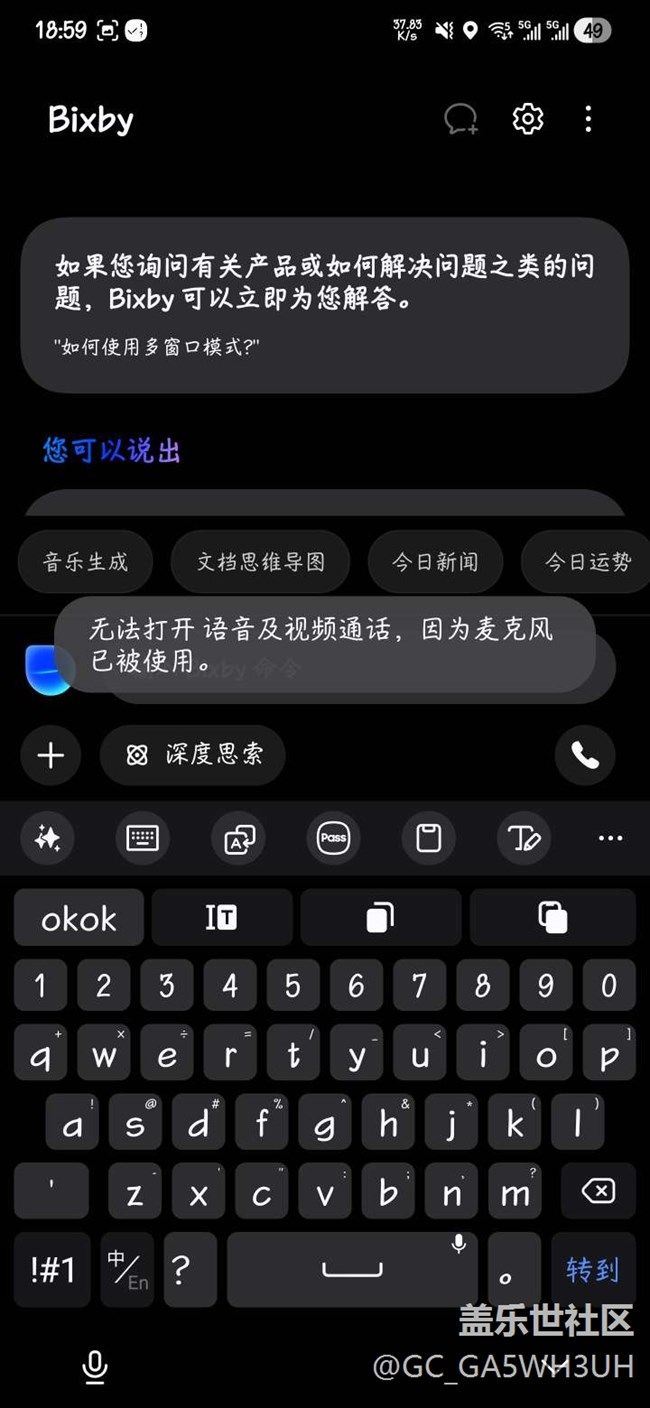The height and width of the screenshot is (1408, 650).
Task: Open Bixby settings gear
Action: (527, 120)
